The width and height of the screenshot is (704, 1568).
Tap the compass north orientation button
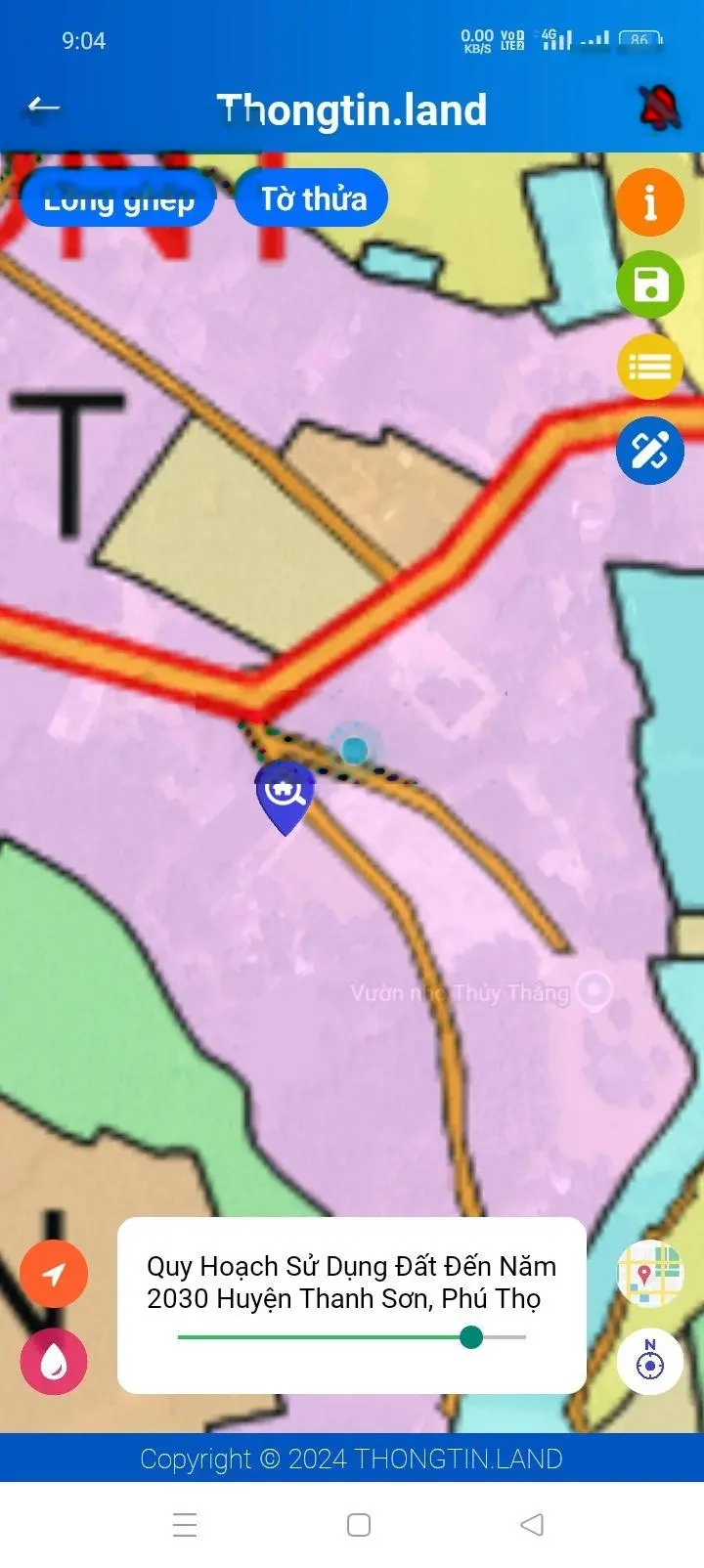coord(649,1361)
